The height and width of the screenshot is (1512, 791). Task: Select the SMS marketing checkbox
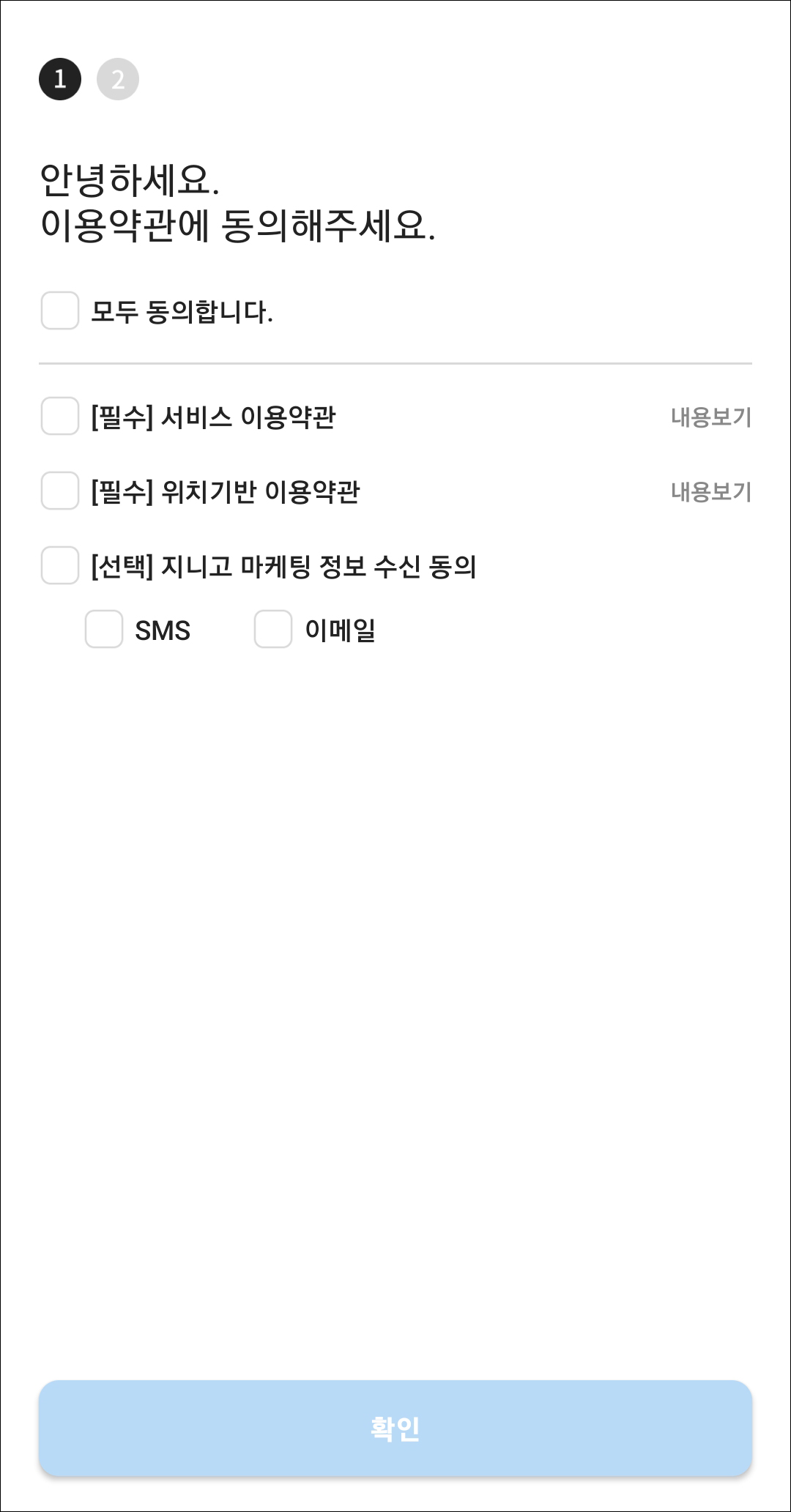tap(104, 630)
